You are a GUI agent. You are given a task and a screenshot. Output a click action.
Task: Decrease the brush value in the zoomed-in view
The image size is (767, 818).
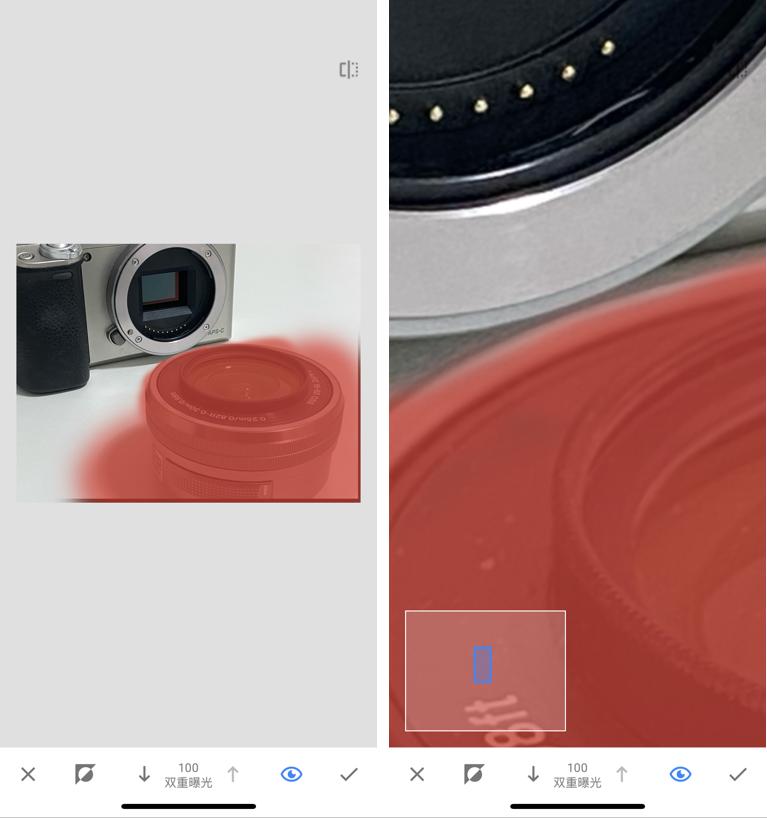[533, 774]
